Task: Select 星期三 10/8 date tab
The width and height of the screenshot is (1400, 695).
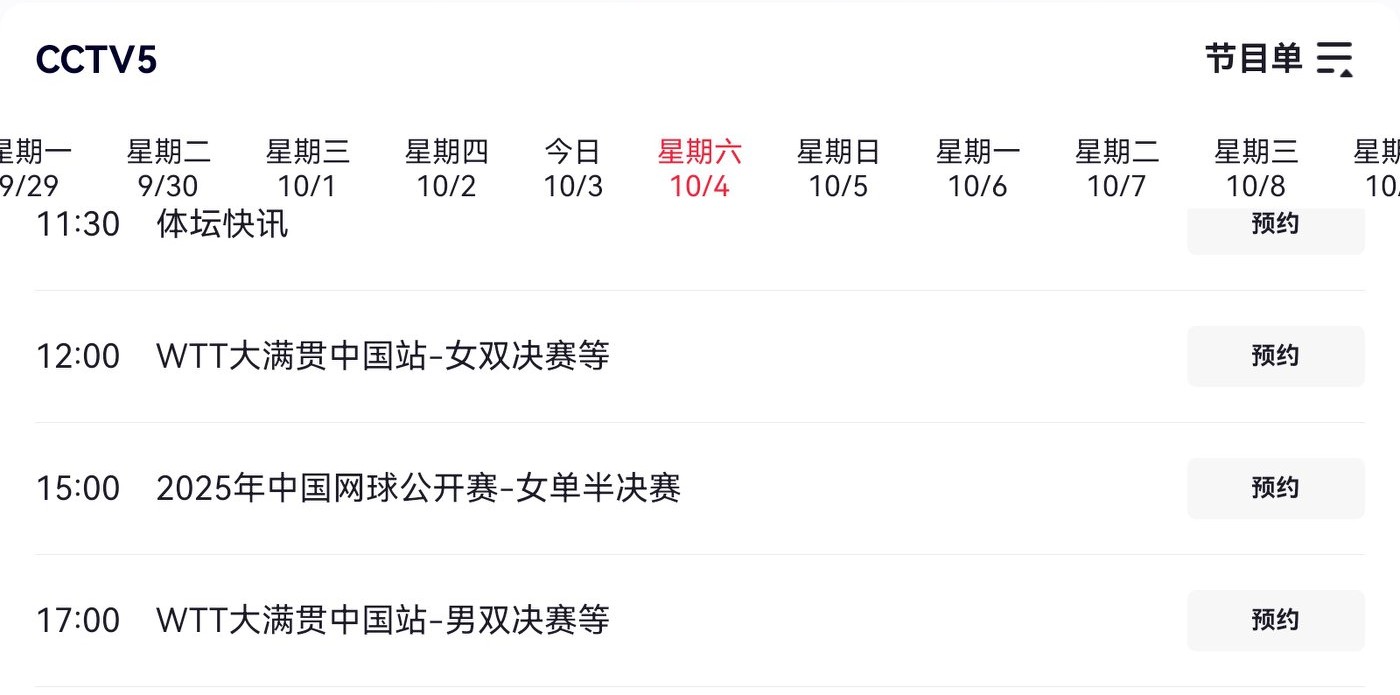Action: (1255, 168)
